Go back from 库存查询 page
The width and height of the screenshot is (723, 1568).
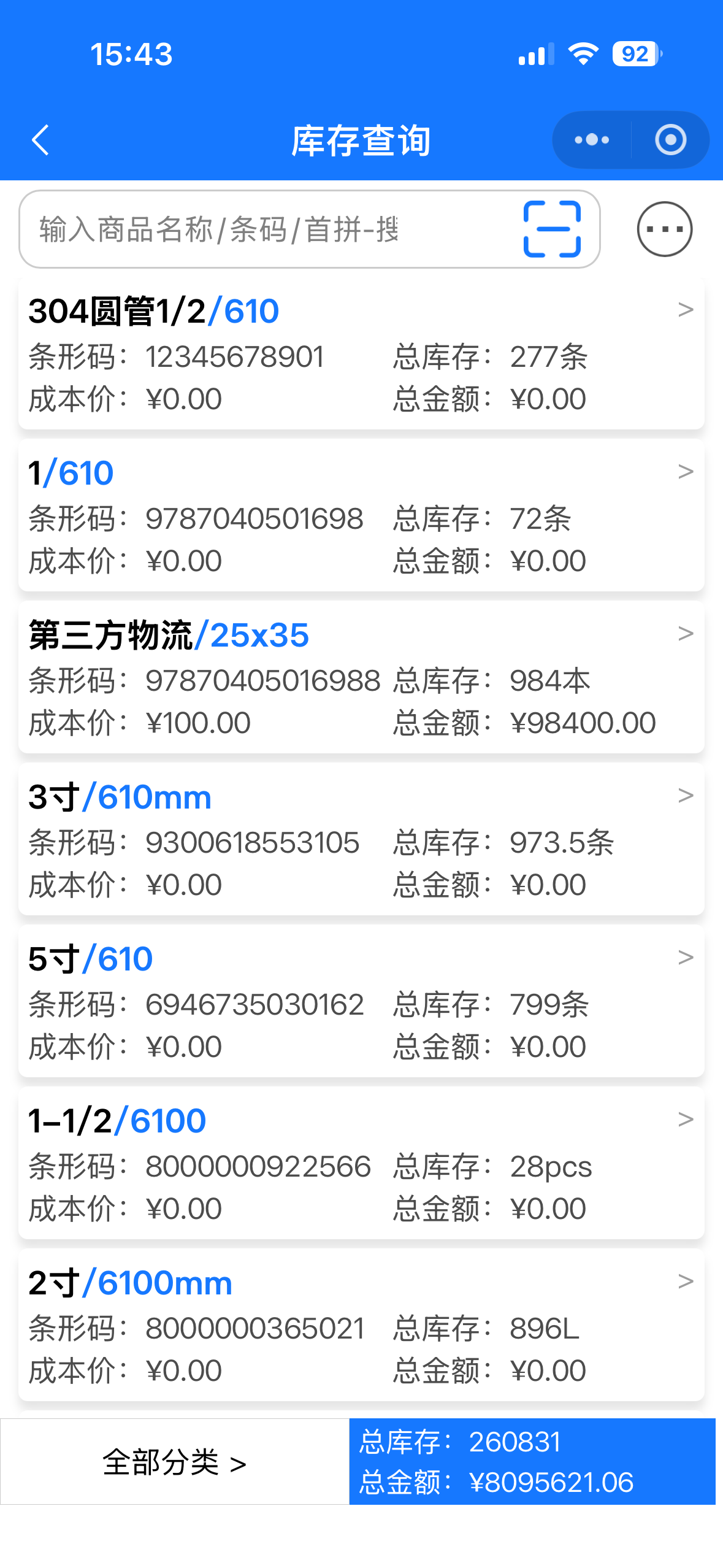[x=40, y=140]
